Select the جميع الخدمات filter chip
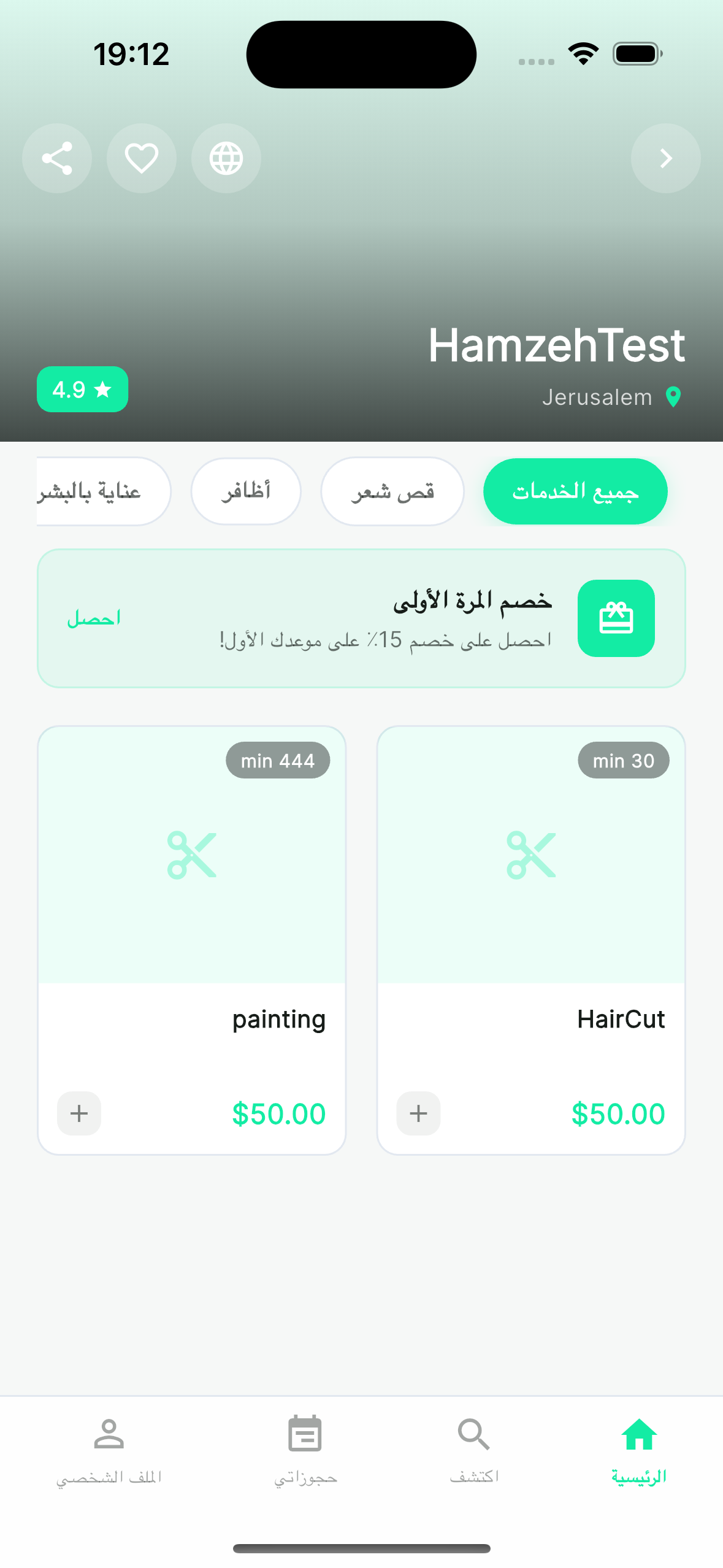723x1568 pixels. pos(575,491)
